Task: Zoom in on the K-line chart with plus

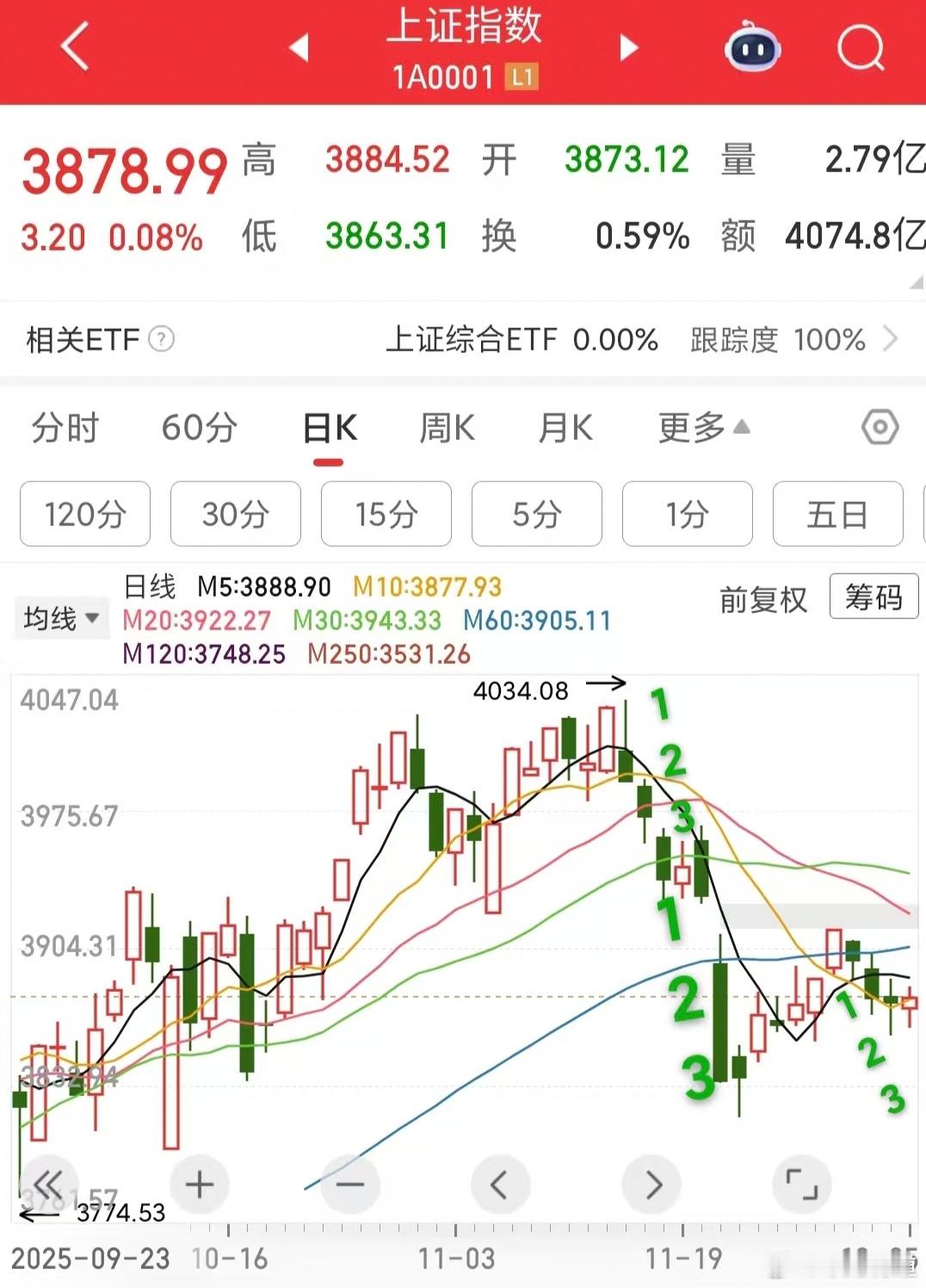Action: point(200,1184)
